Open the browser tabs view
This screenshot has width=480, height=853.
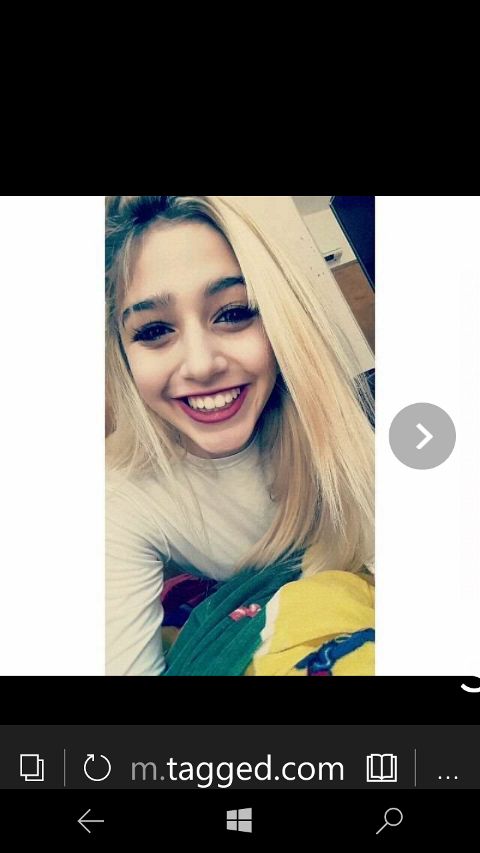click(32, 768)
